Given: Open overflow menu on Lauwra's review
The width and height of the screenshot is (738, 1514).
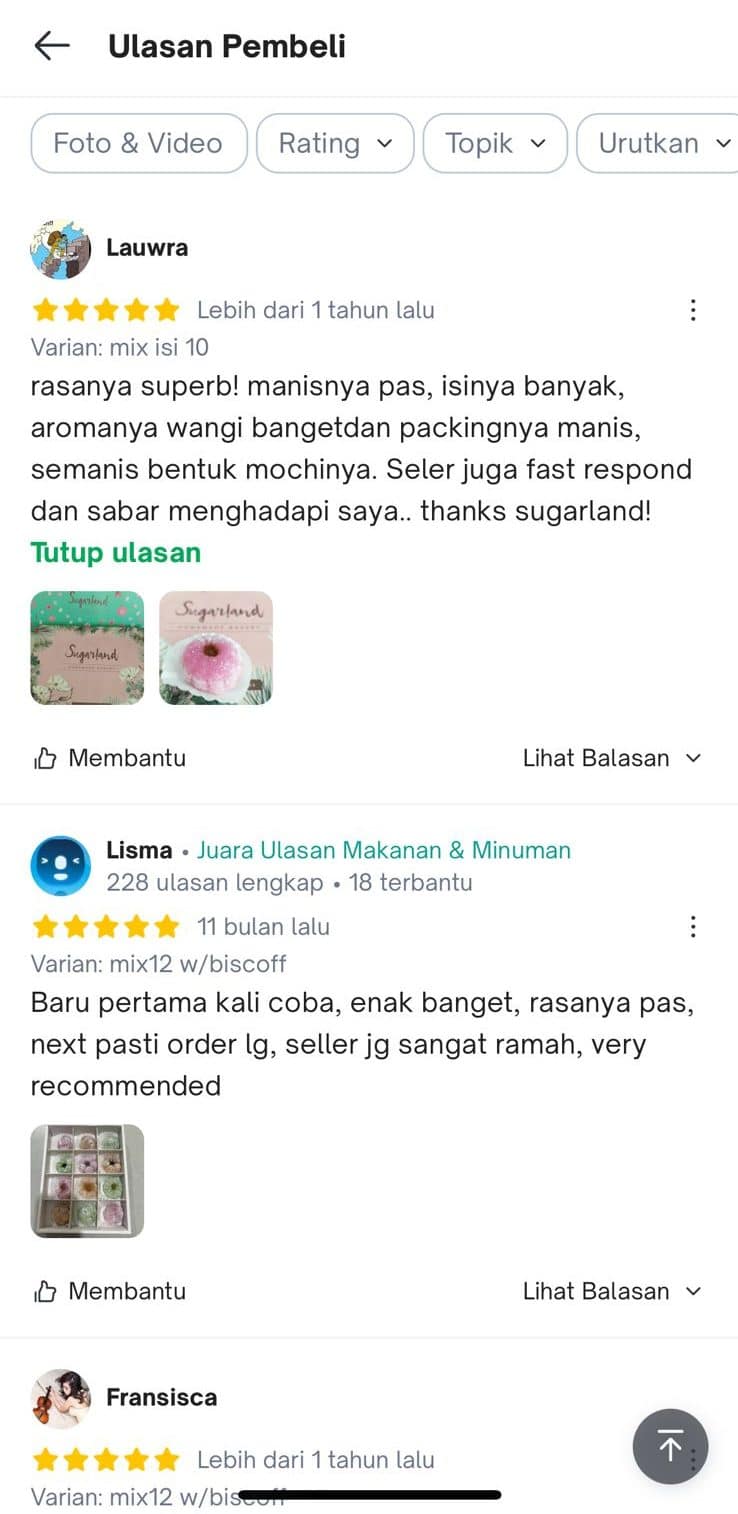Looking at the screenshot, I should pos(693,310).
